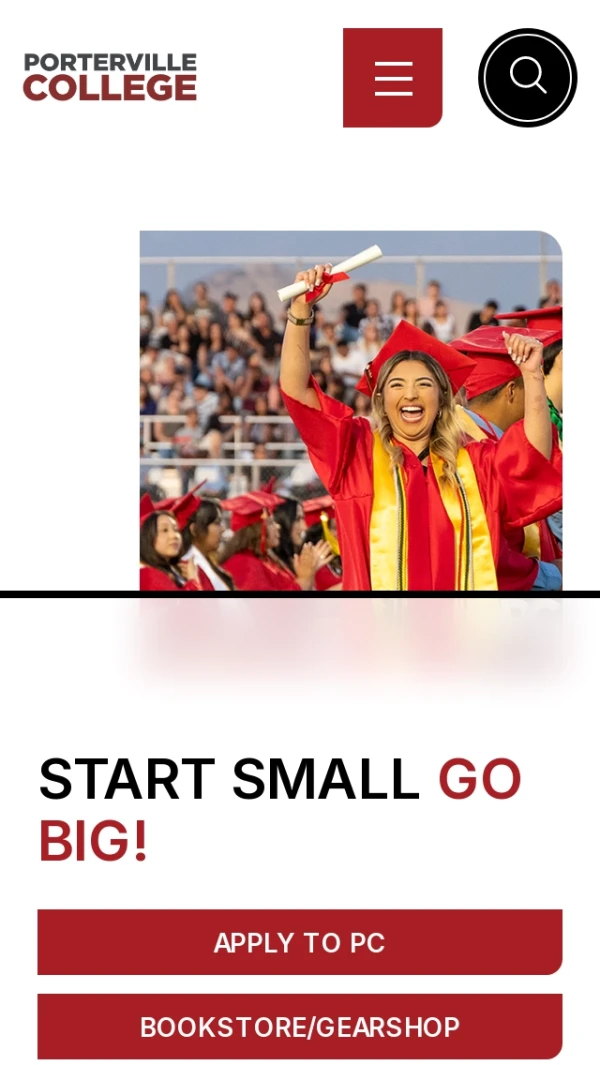Image resolution: width=600 pixels, height=1065 pixels.
Task: Open the site search
Action: (x=527, y=78)
